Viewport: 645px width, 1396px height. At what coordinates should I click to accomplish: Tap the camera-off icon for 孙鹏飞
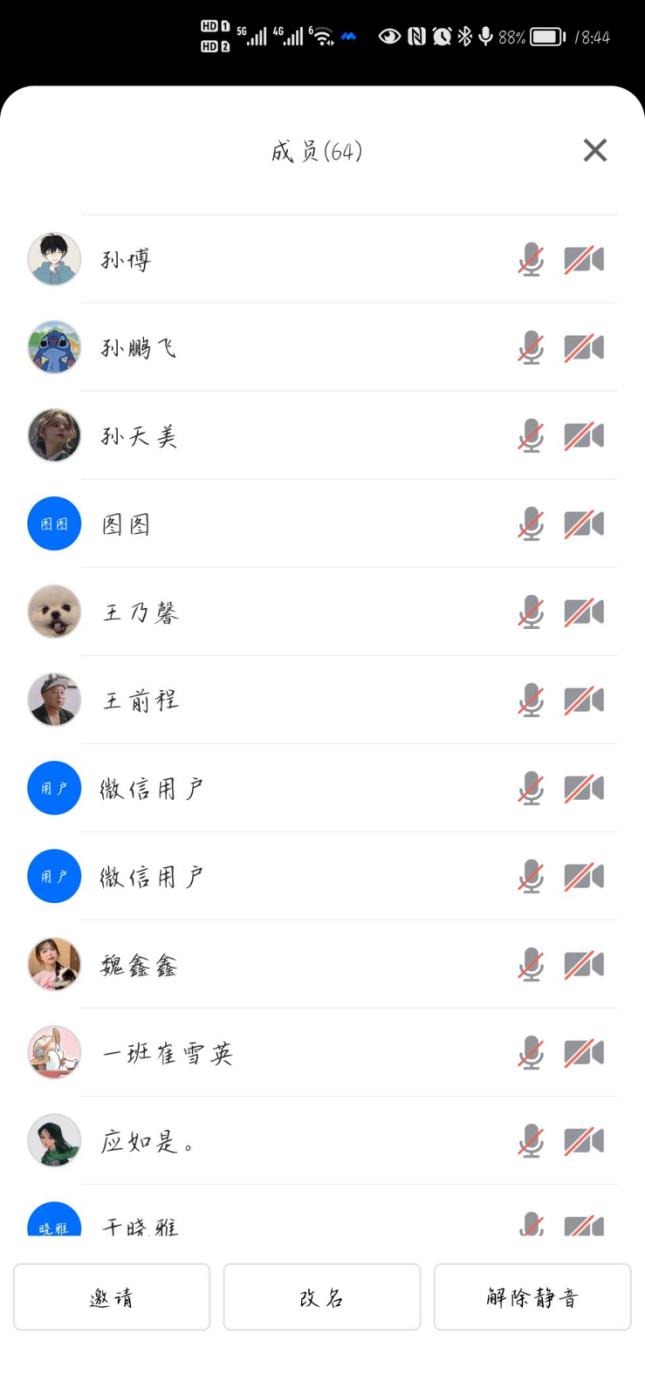tap(584, 348)
